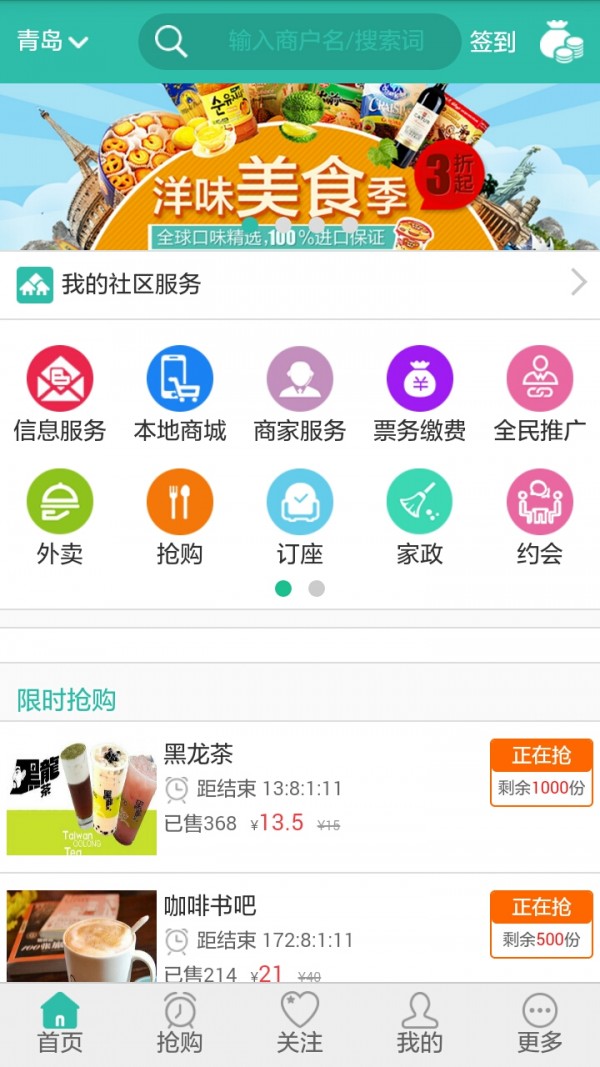This screenshot has height=1067, width=600.
Task: Switch to the 我的 tab
Action: tap(420, 1023)
